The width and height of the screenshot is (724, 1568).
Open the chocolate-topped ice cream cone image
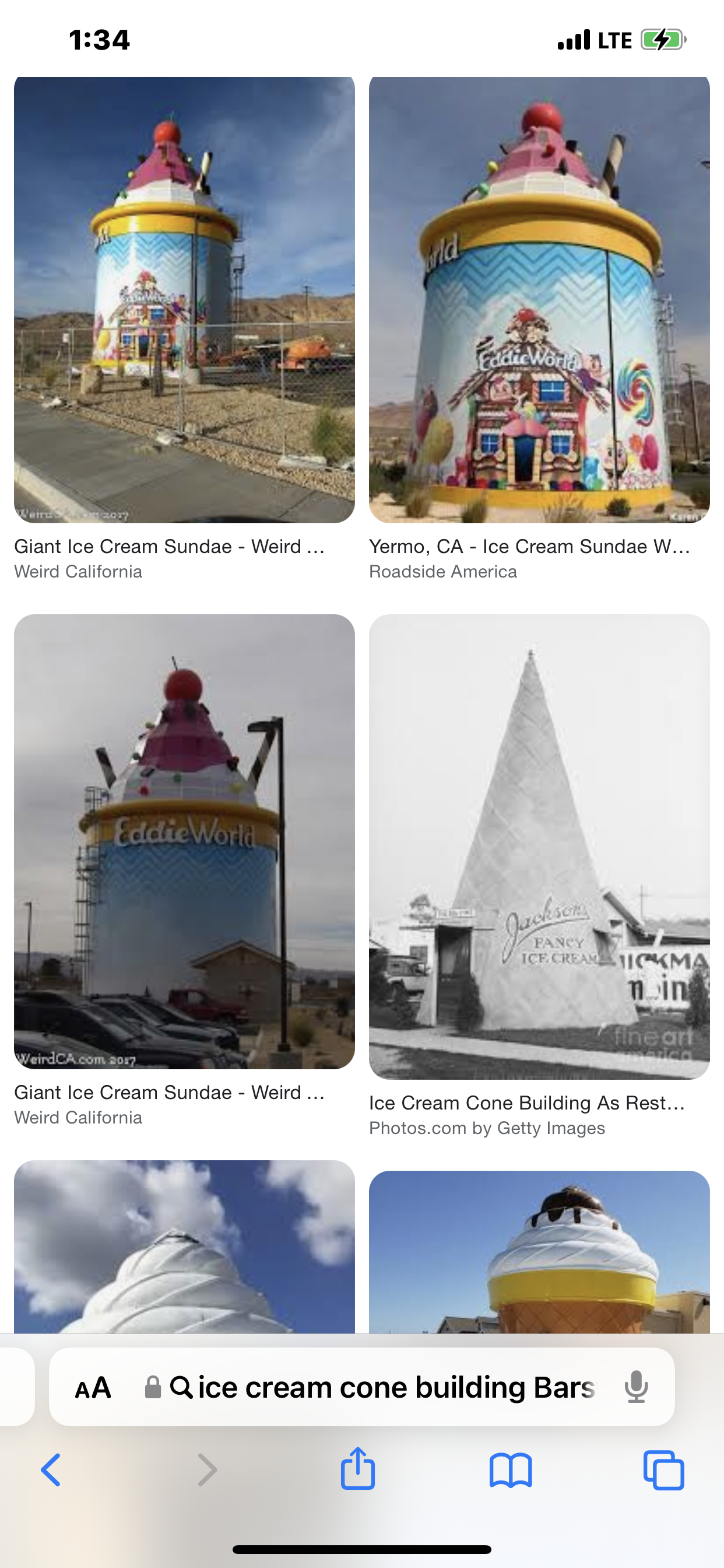(x=539, y=1252)
